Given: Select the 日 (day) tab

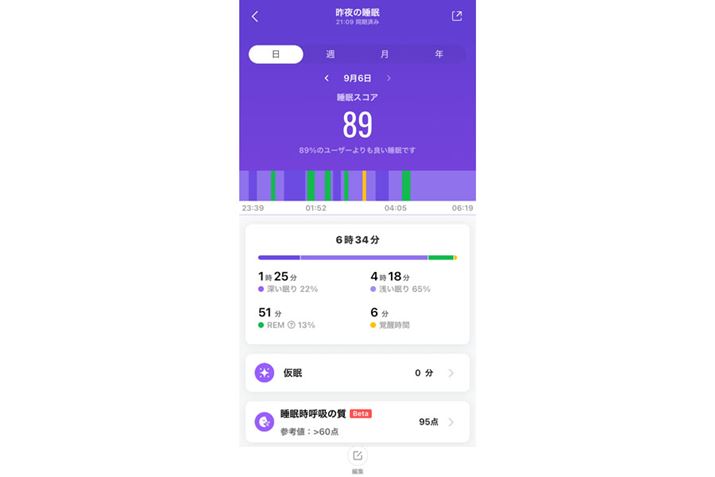Looking at the screenshot, I should (276, 54).
